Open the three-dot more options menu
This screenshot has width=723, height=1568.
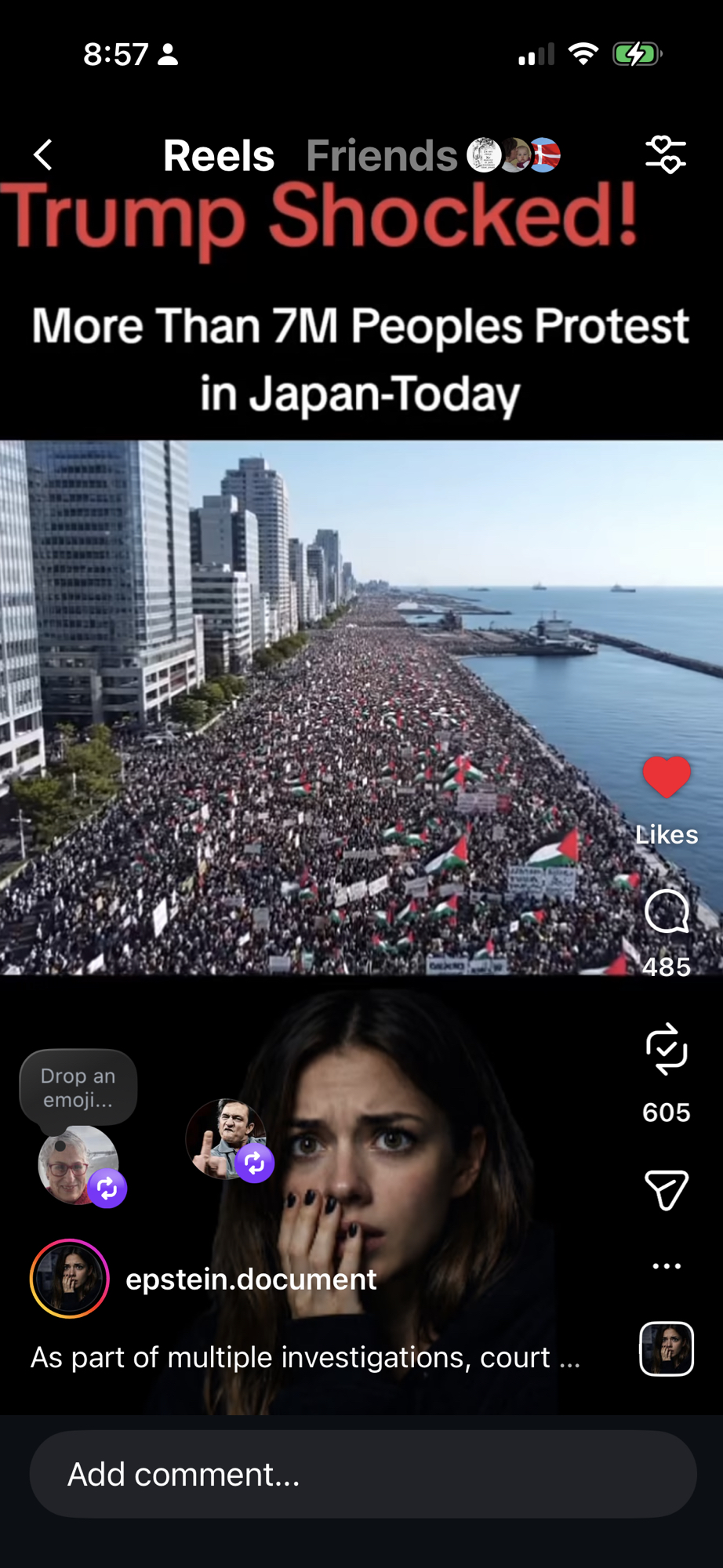point(666,1265)
